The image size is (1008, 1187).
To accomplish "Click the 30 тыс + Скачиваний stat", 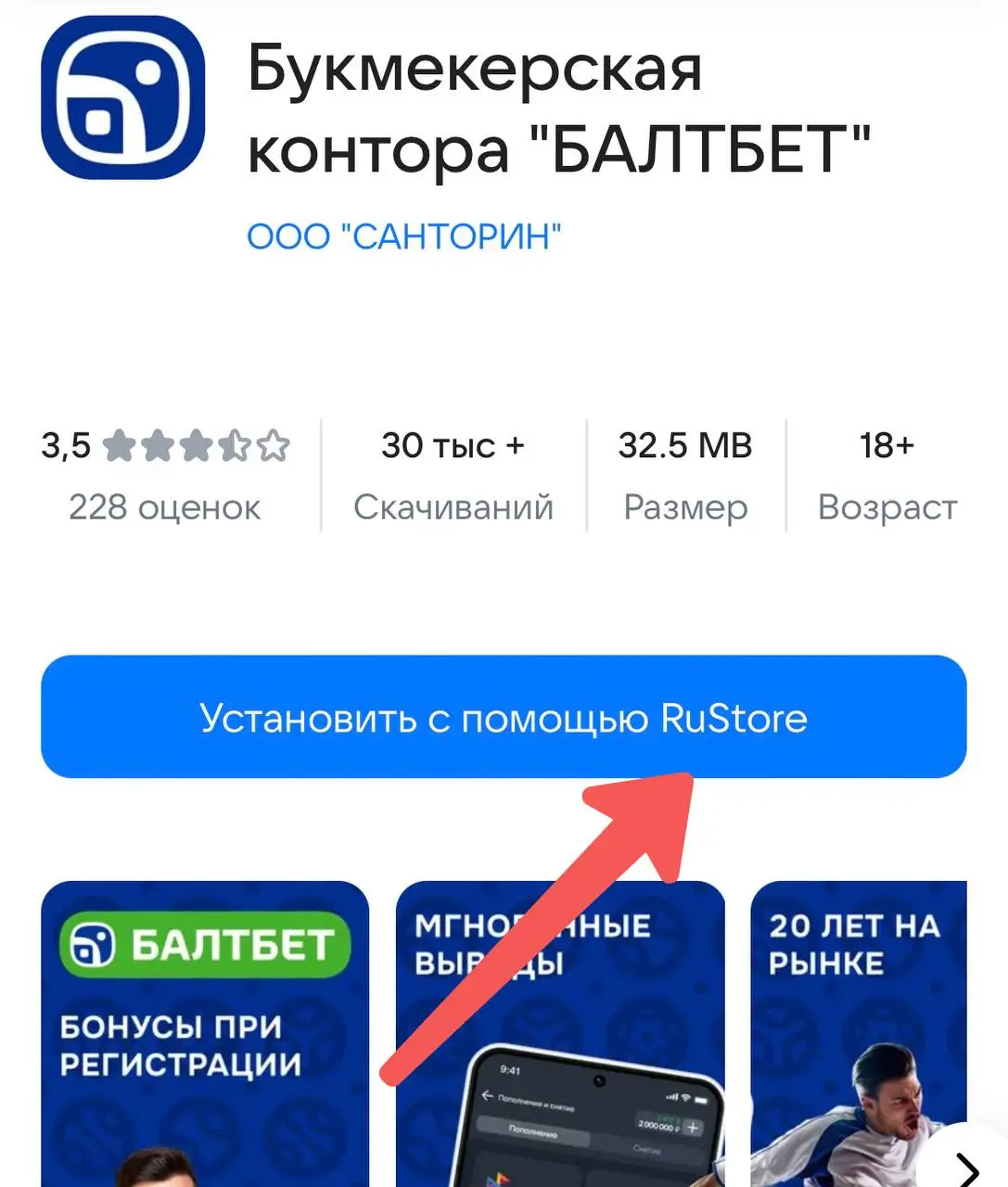I will (x=453, y=476).
